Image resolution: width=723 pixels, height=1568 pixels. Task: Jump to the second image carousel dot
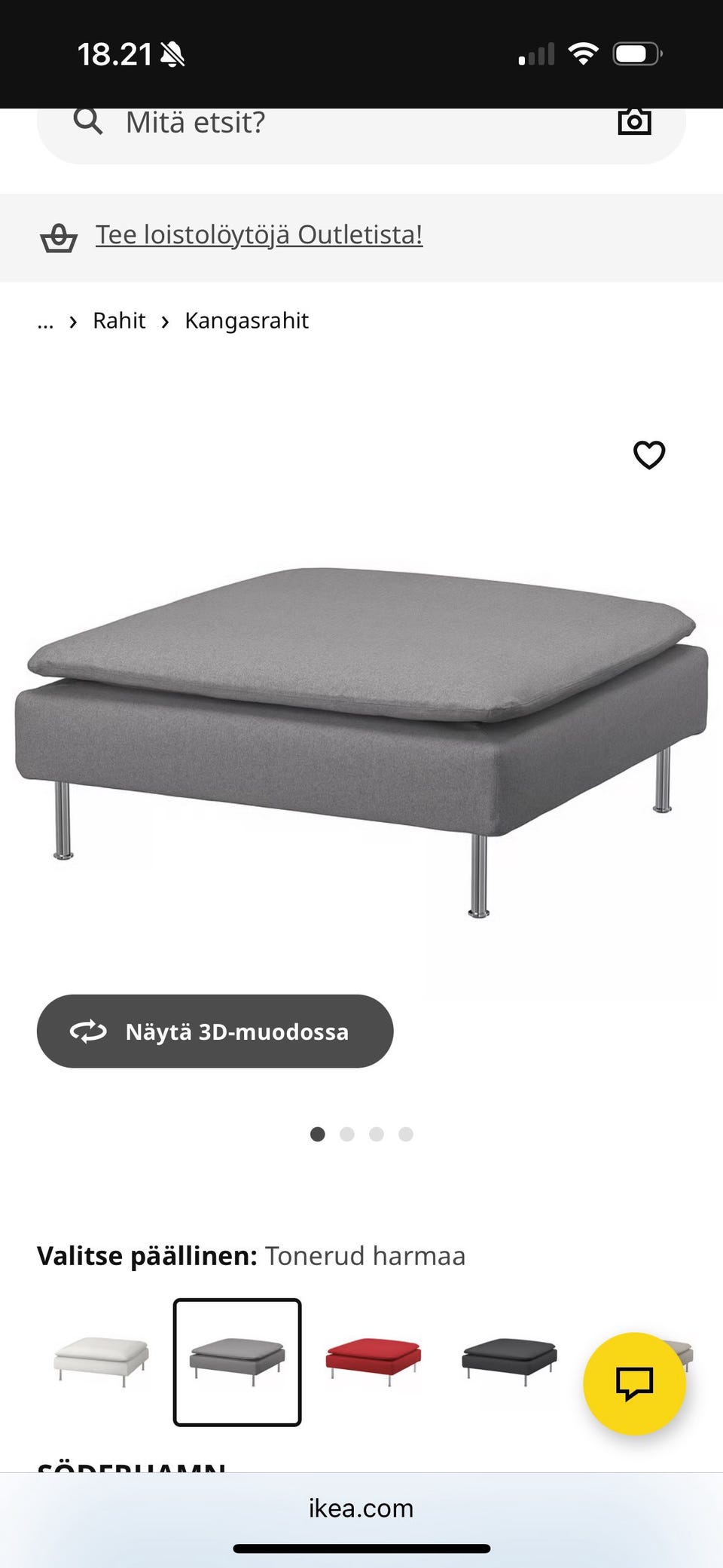pos(347,1134)
